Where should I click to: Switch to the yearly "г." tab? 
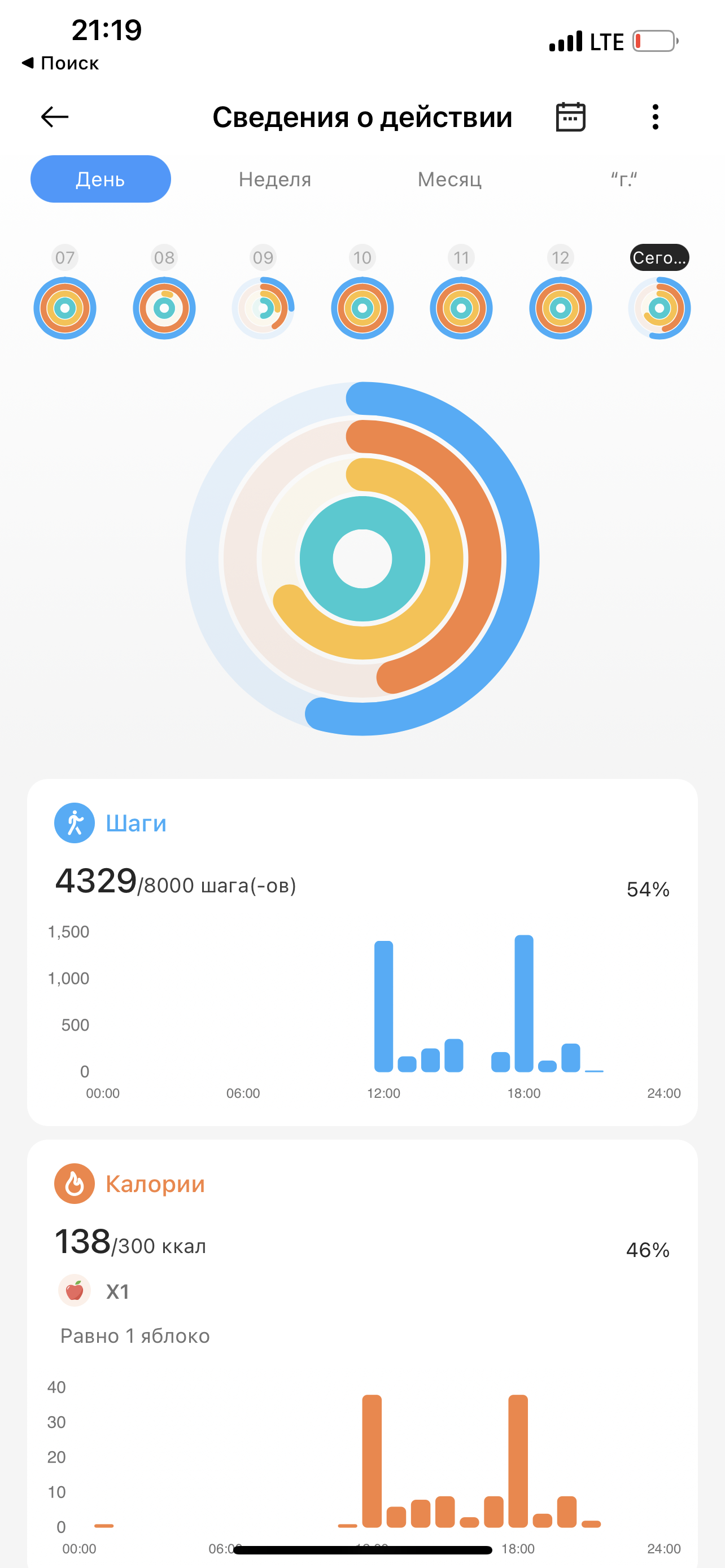pos(624,179)
